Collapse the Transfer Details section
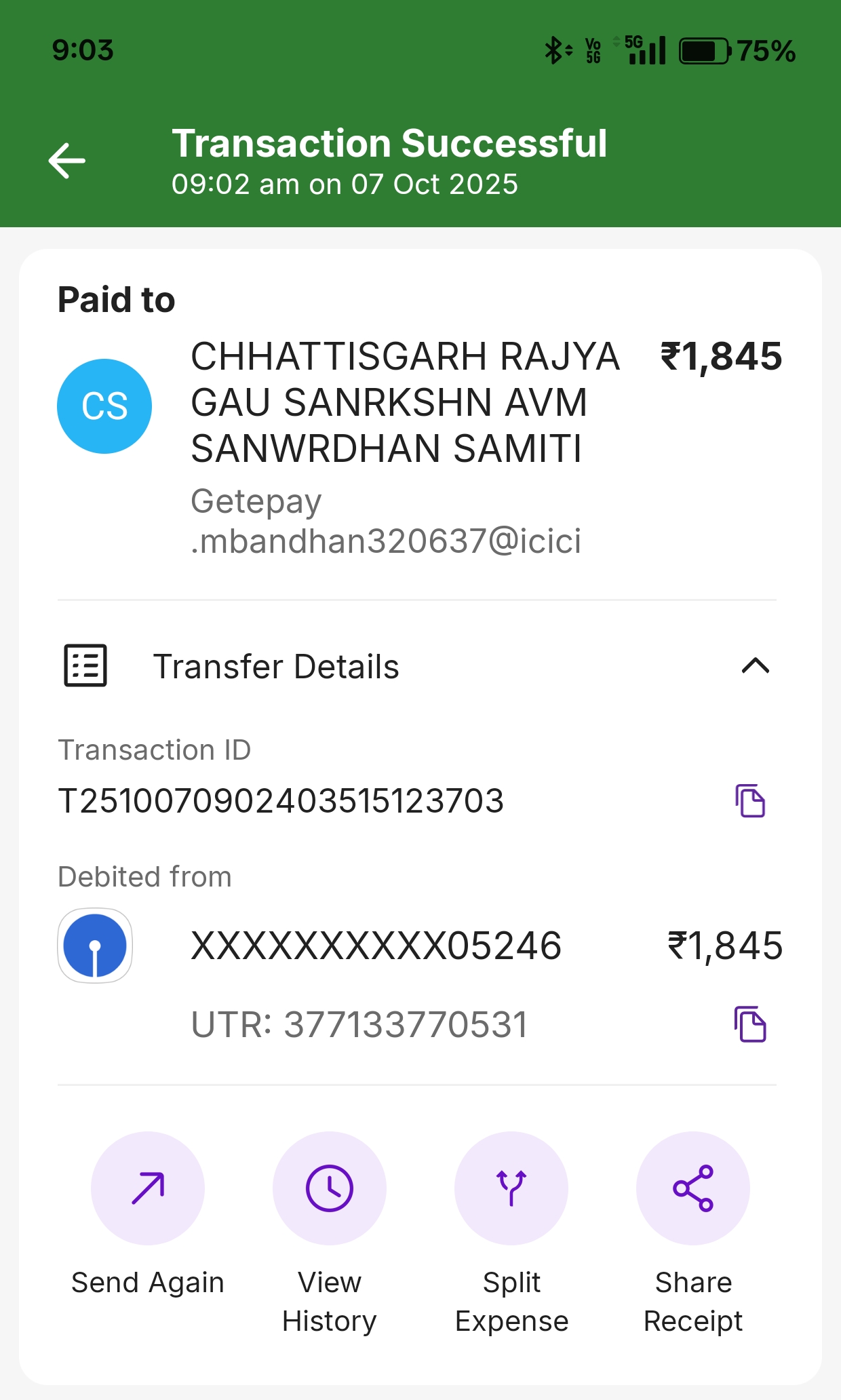Screen dimensions: 841x1400 [x=755, y=666]
